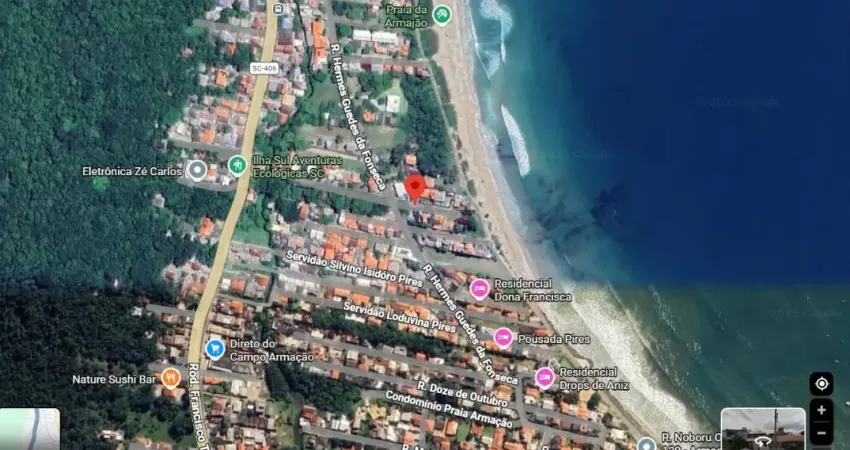Zoom out of the map
The width and height of the screenshot is (850, 450).
click(821, 434)
